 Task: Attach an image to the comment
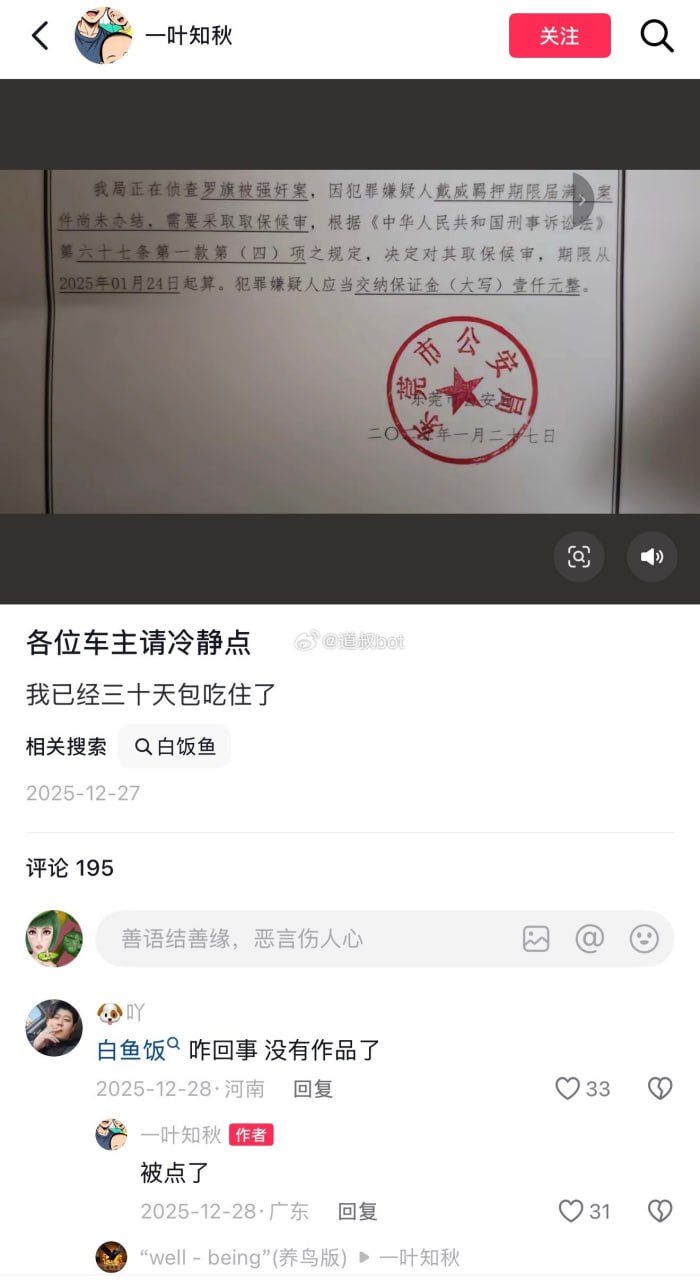[x=536, y=938]
